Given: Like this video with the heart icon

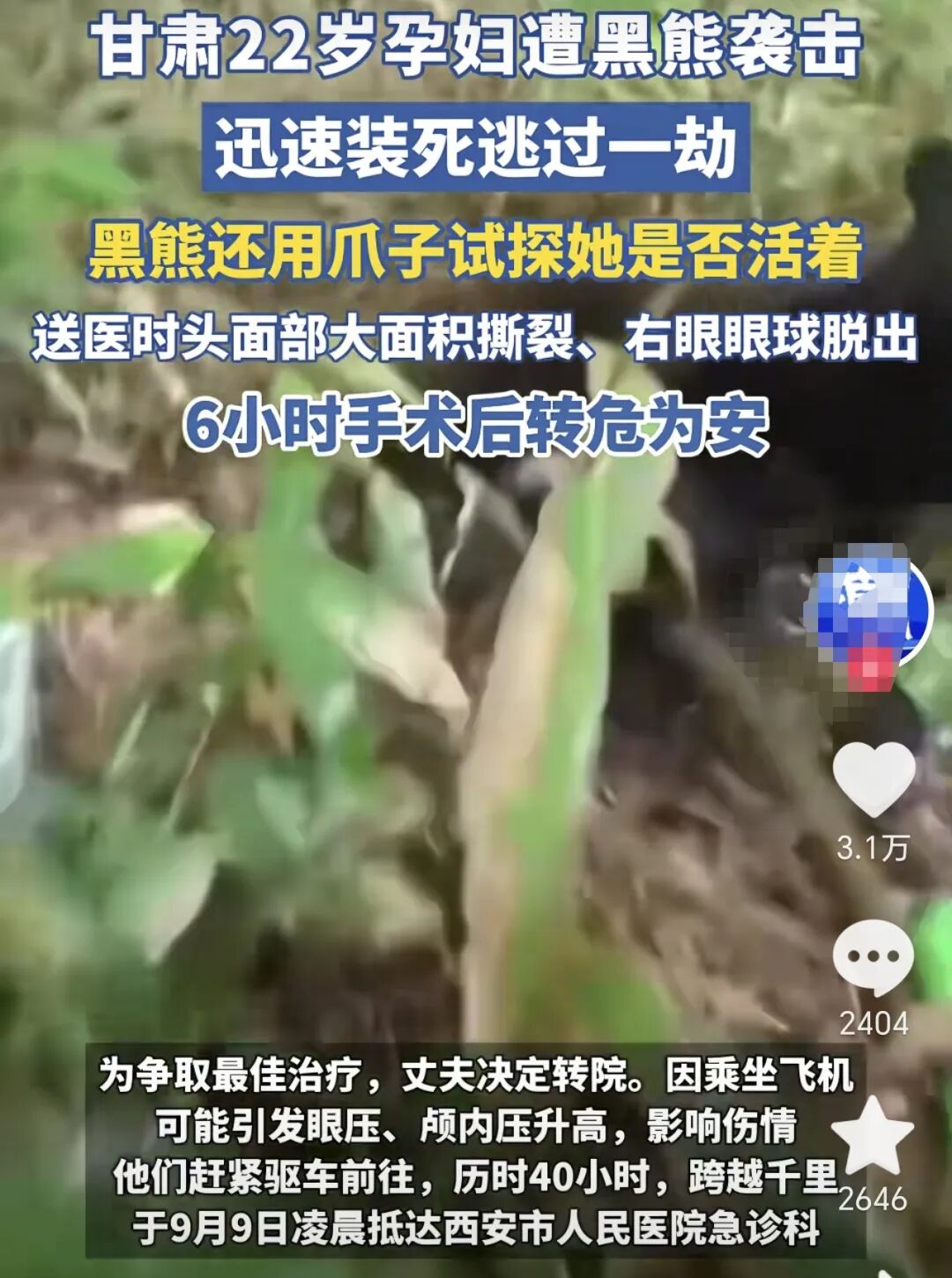Looking at the screenshot, I should (x=874, y=778).
